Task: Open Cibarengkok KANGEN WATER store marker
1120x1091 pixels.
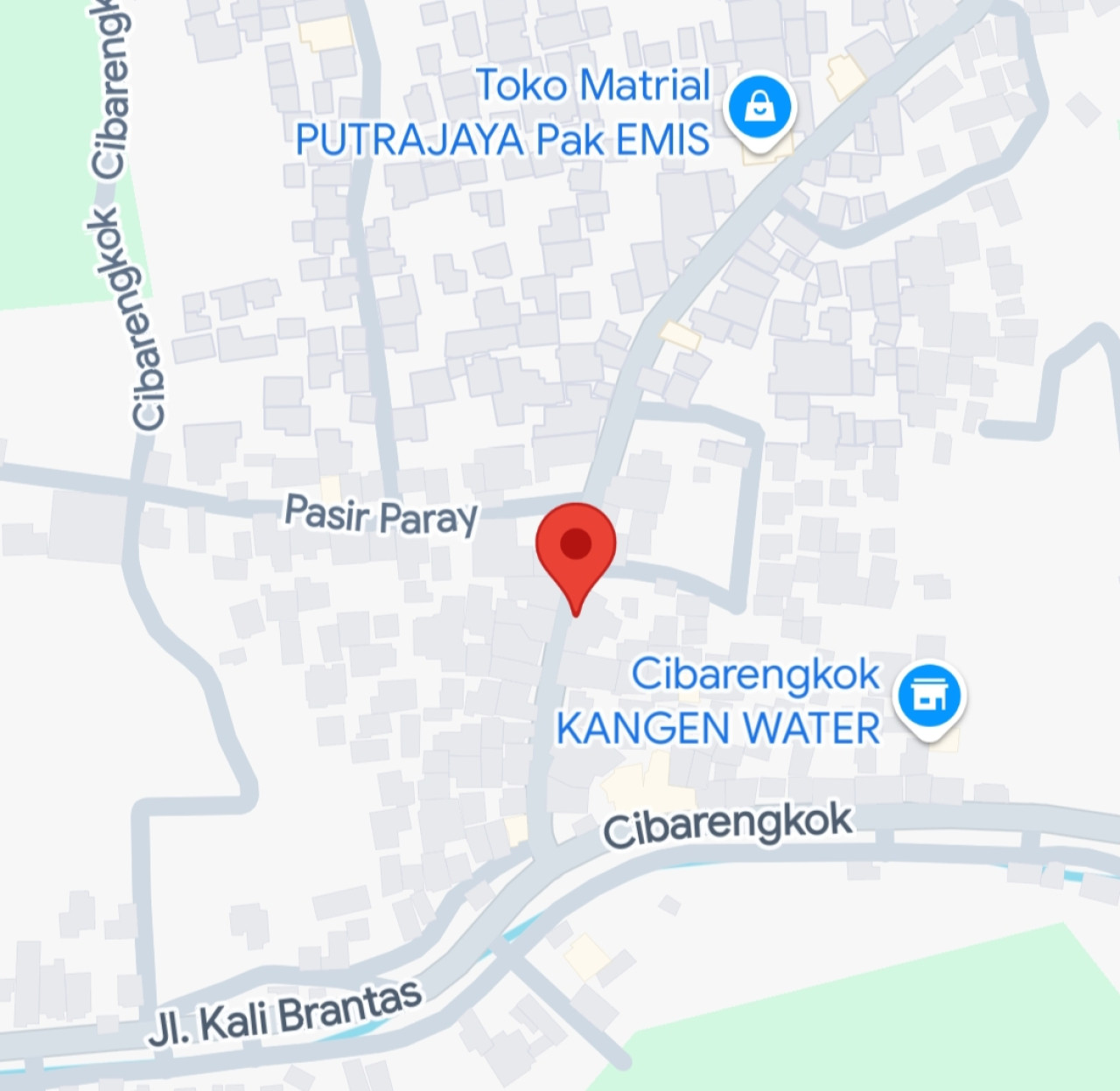Action: tap(928, 697)
